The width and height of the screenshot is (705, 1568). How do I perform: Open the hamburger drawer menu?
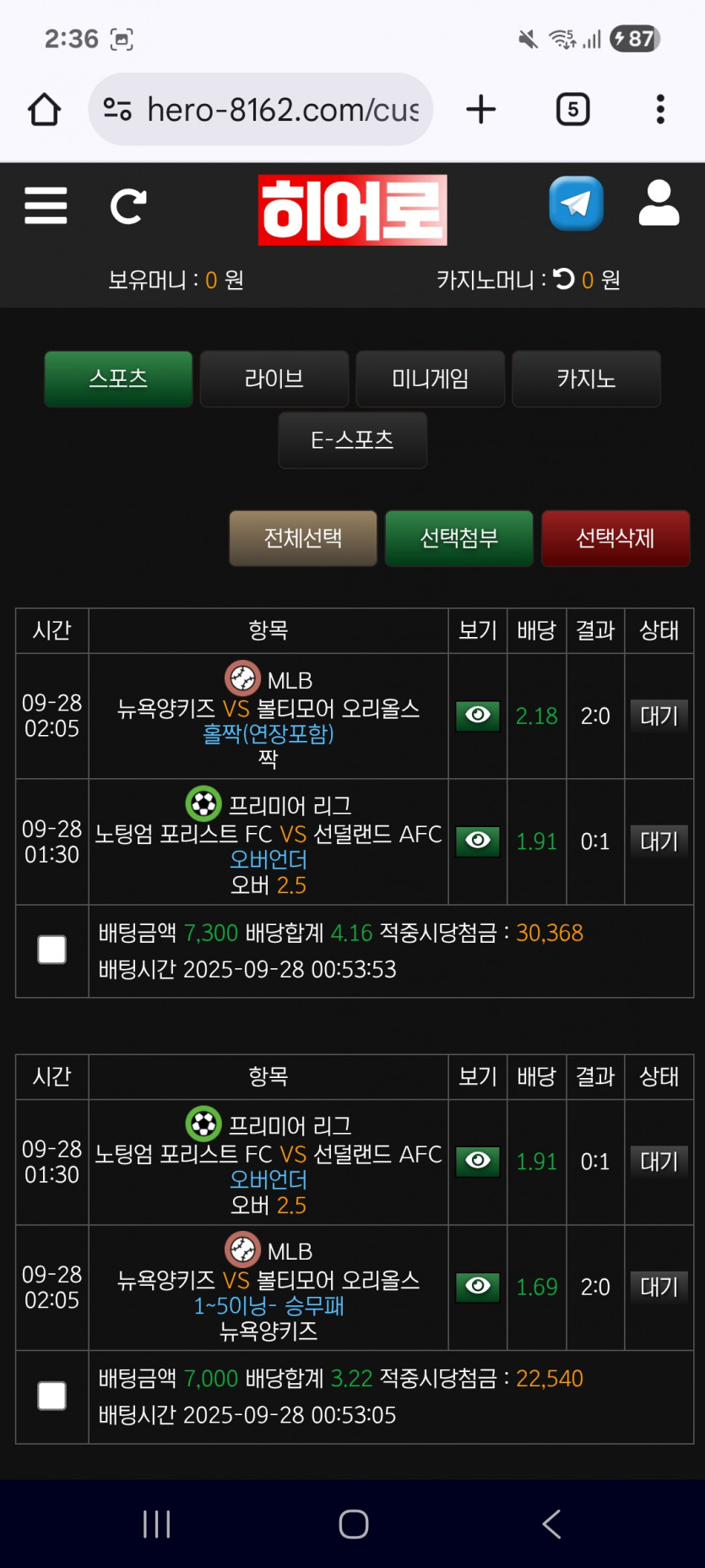coord(46,205)
